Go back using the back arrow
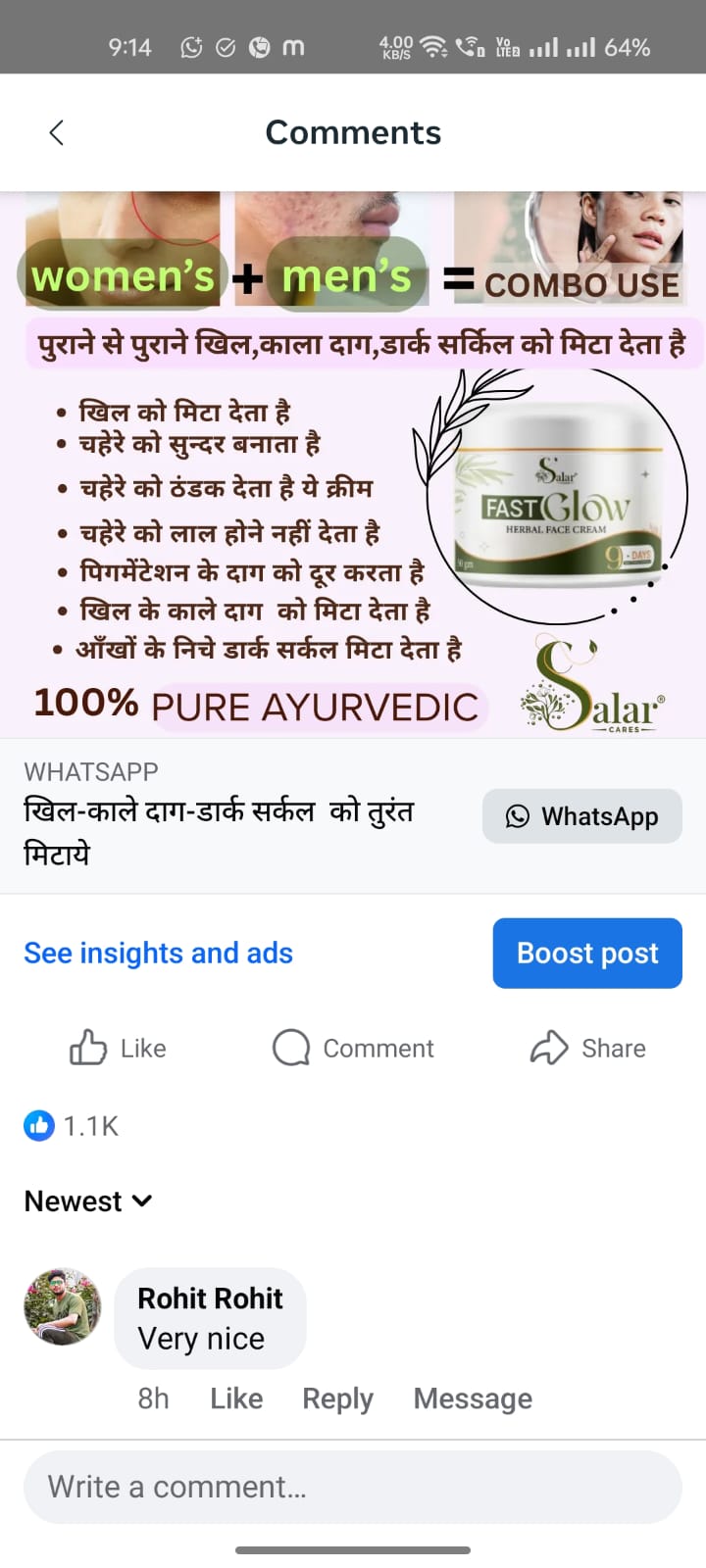This screenshot has width=706, height=1568. click(x=56, y=131)
